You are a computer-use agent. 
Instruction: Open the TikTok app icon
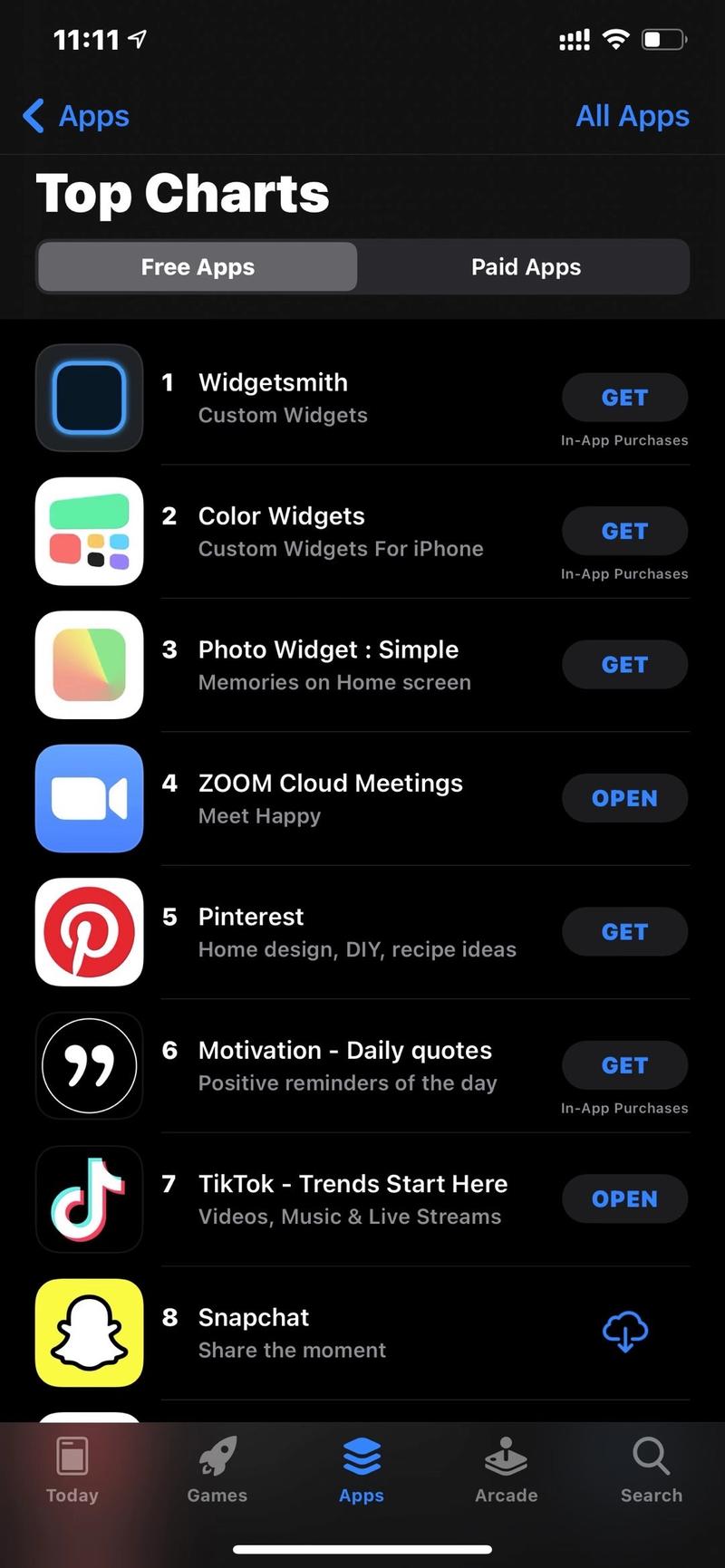[88, 1198]
